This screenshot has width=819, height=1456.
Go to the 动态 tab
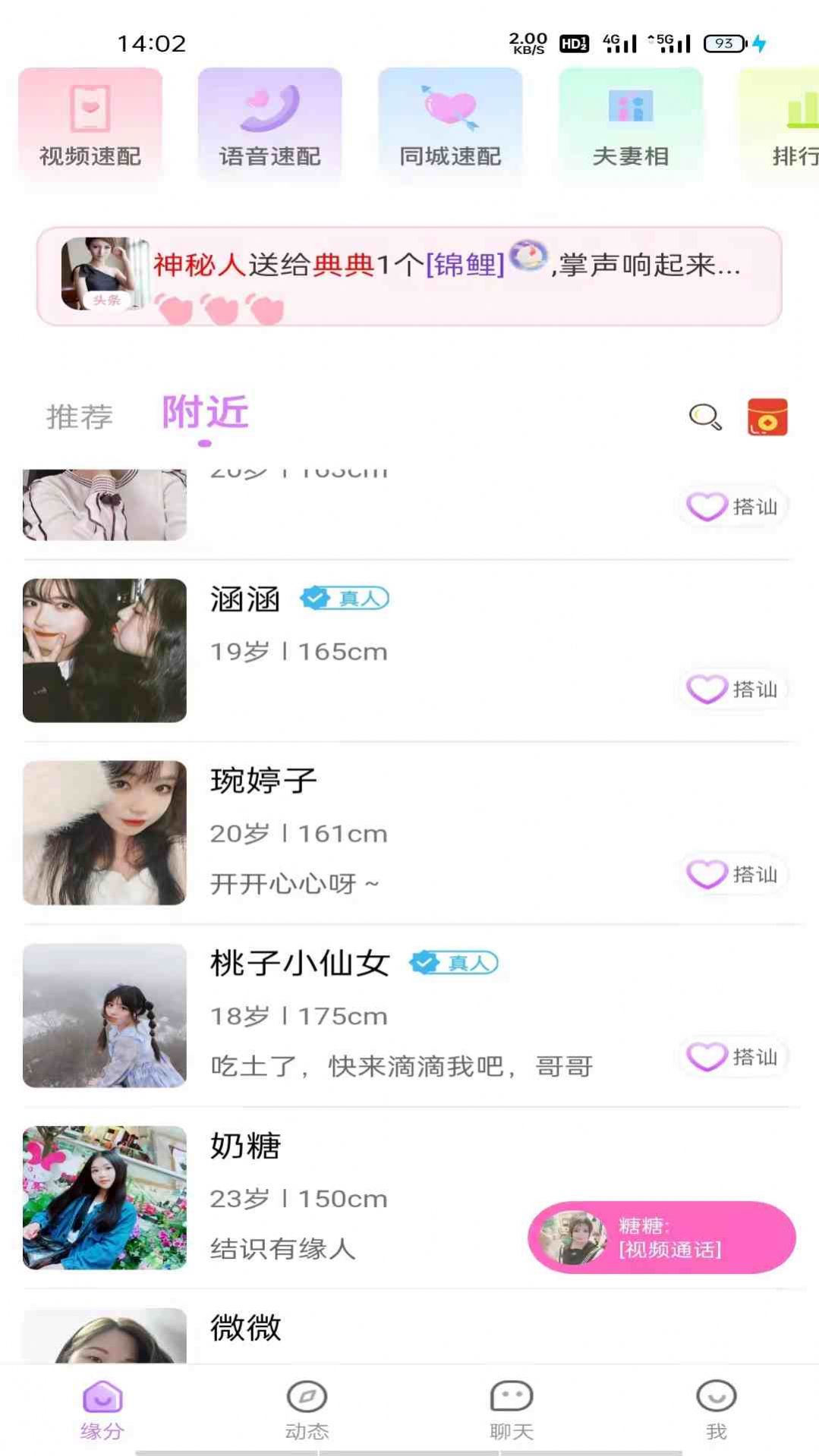click(x=307, y=1410)
